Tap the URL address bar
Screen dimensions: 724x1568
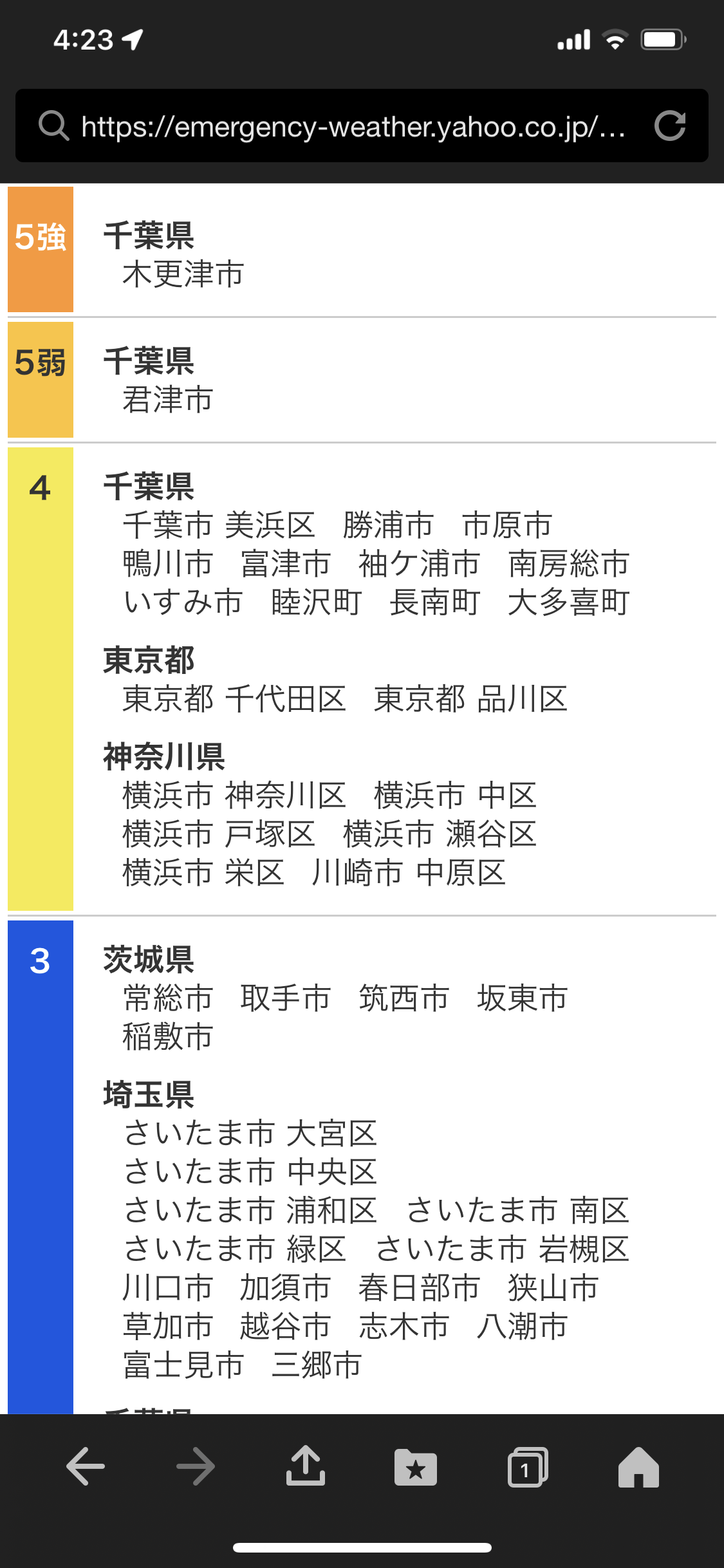pyautogui.click(x=353, y=126)
